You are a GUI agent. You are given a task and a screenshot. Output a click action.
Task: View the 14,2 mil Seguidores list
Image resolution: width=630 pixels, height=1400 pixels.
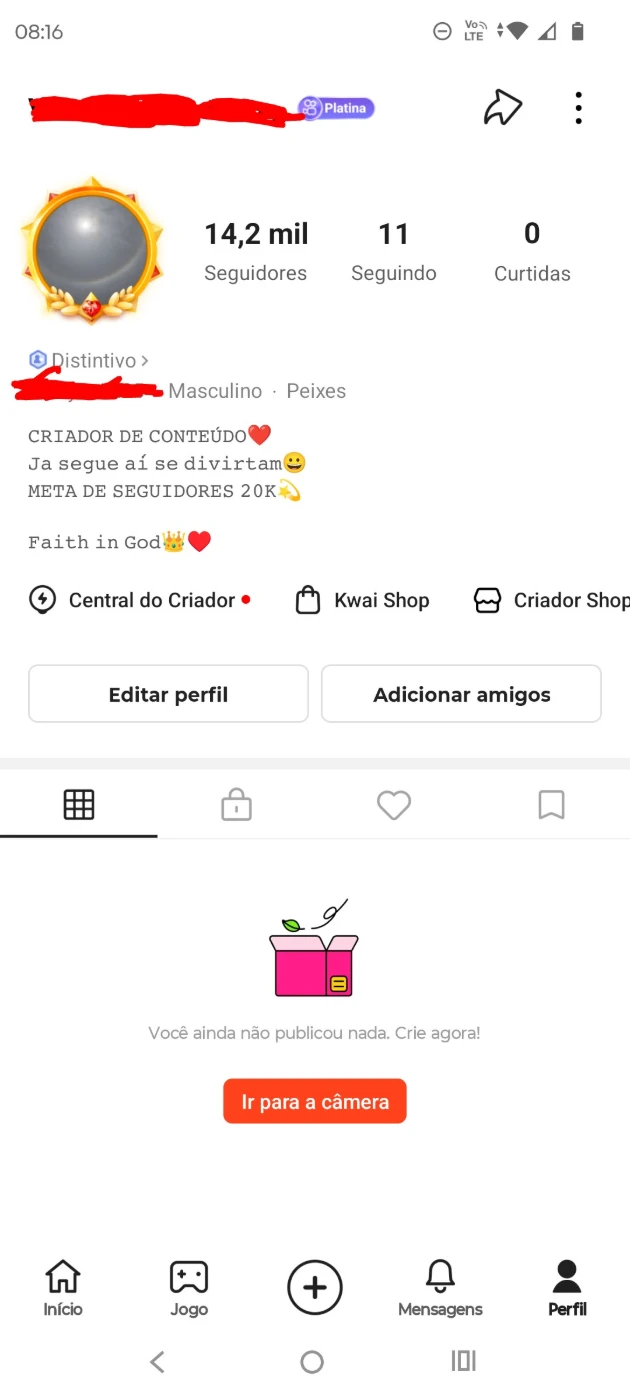coord(256,251)
